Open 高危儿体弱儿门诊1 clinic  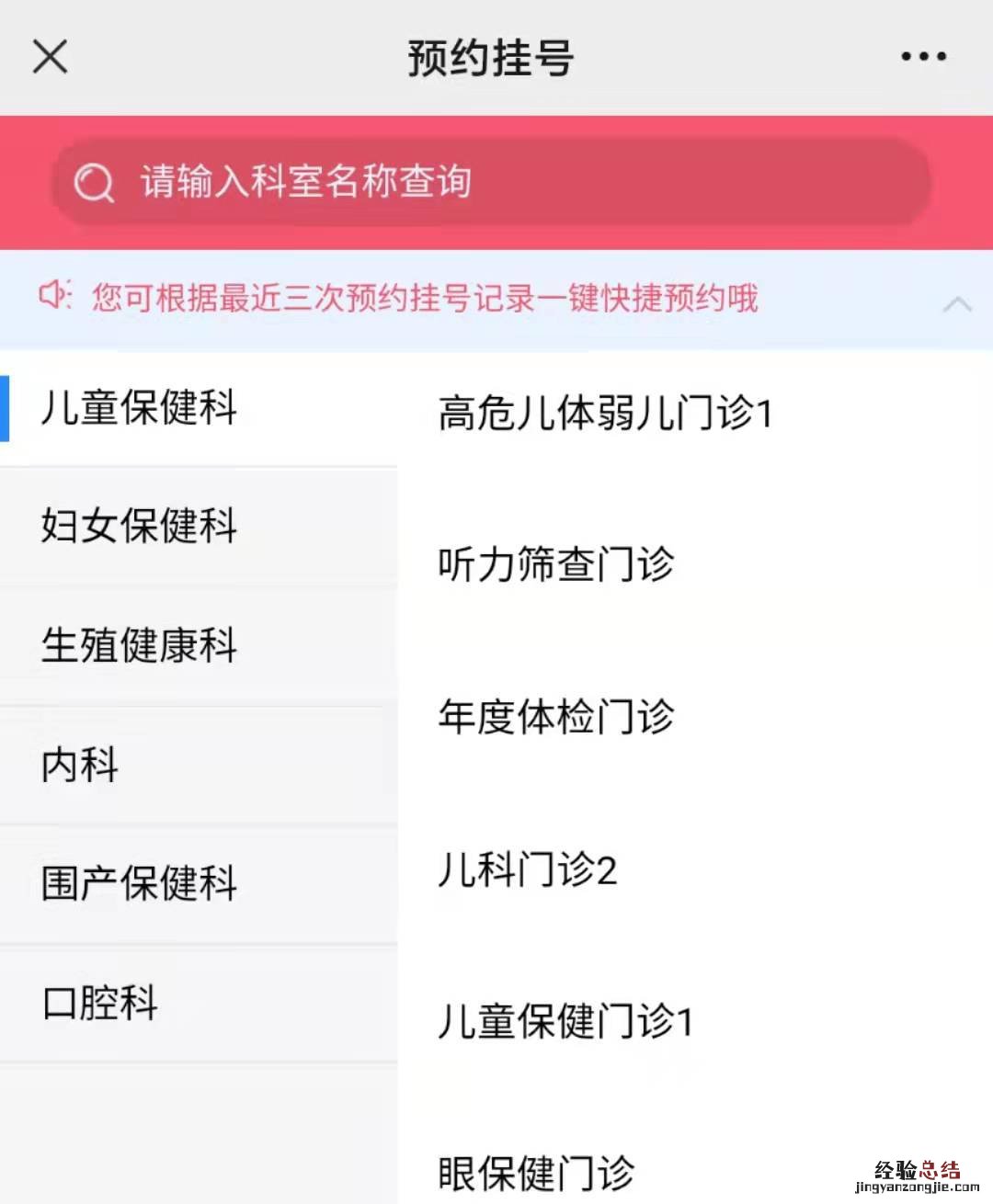[x=605, y=413]
